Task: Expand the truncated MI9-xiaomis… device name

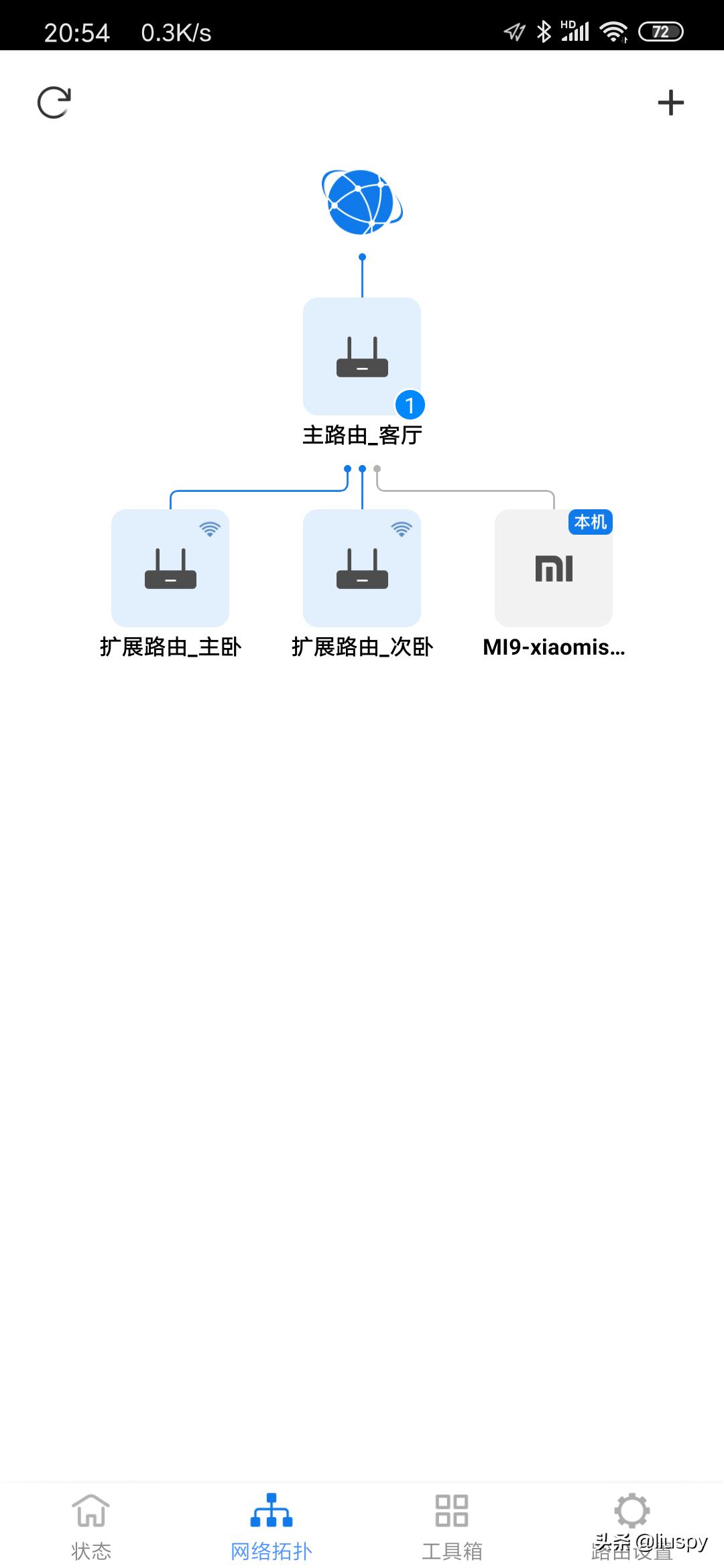Action: point(554,648)
